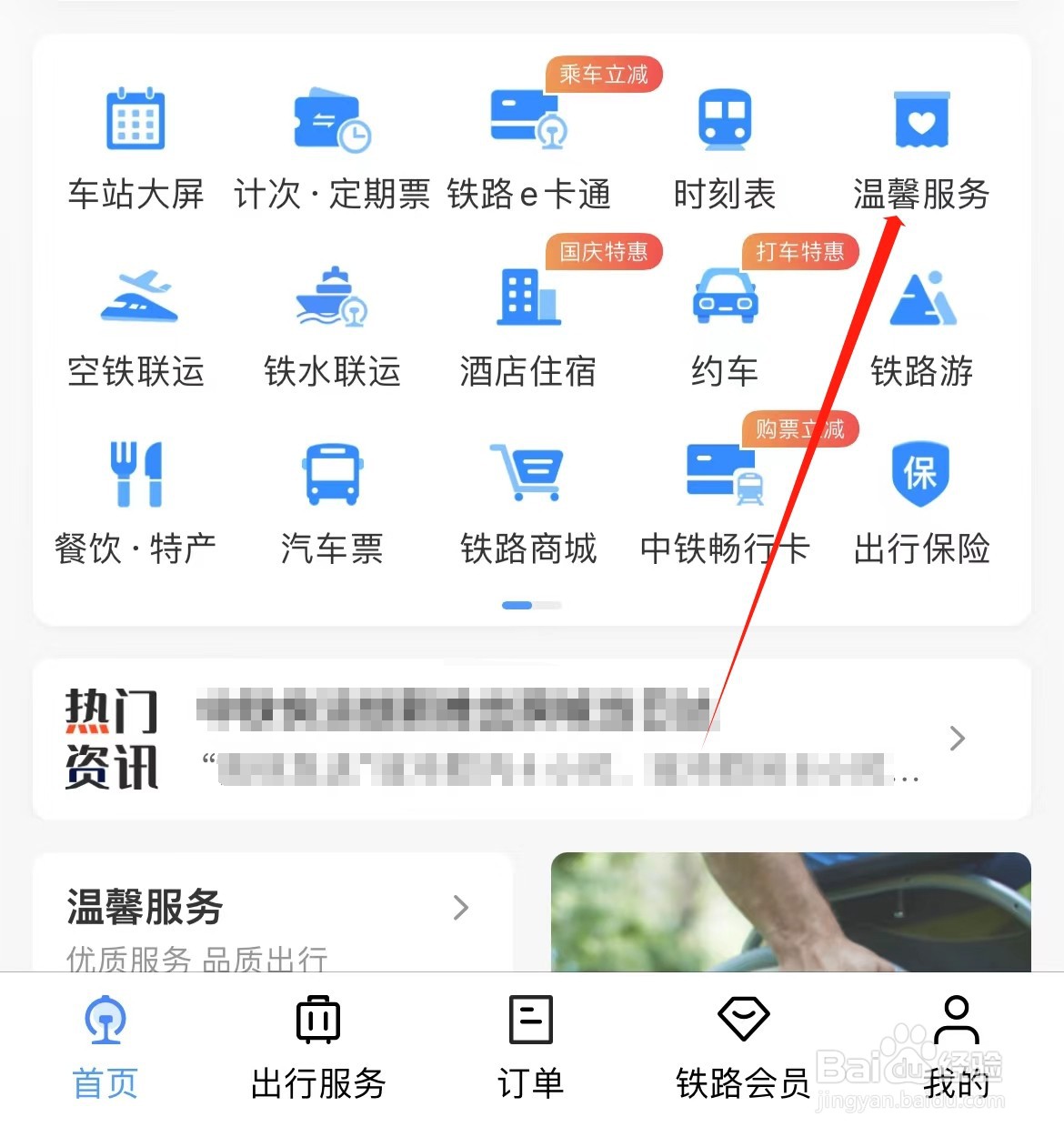Switch to the 出行服务 tab
The height and width of the screenshot is (1137, 1064).
tap(316, 1046)
